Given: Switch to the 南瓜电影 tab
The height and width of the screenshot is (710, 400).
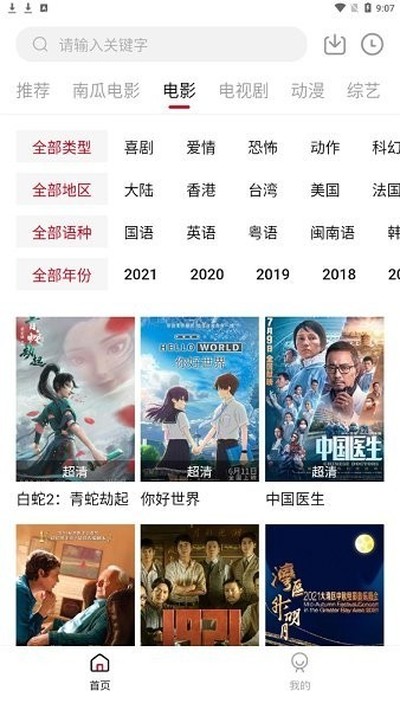Looking at the screenshot, I should click(x=106, y=91).
